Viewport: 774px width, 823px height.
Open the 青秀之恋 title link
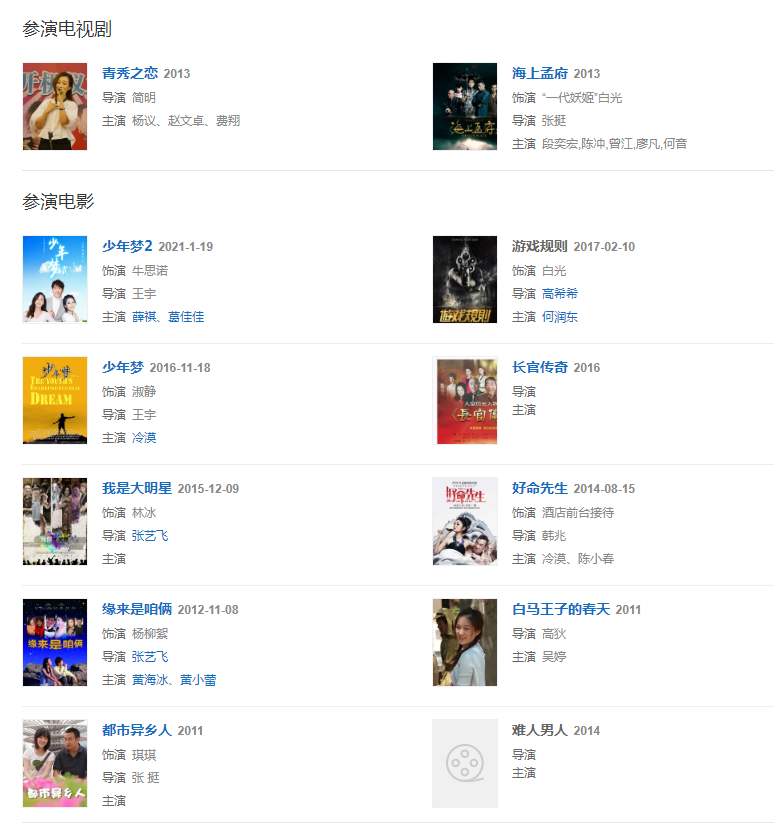point(130,73)
